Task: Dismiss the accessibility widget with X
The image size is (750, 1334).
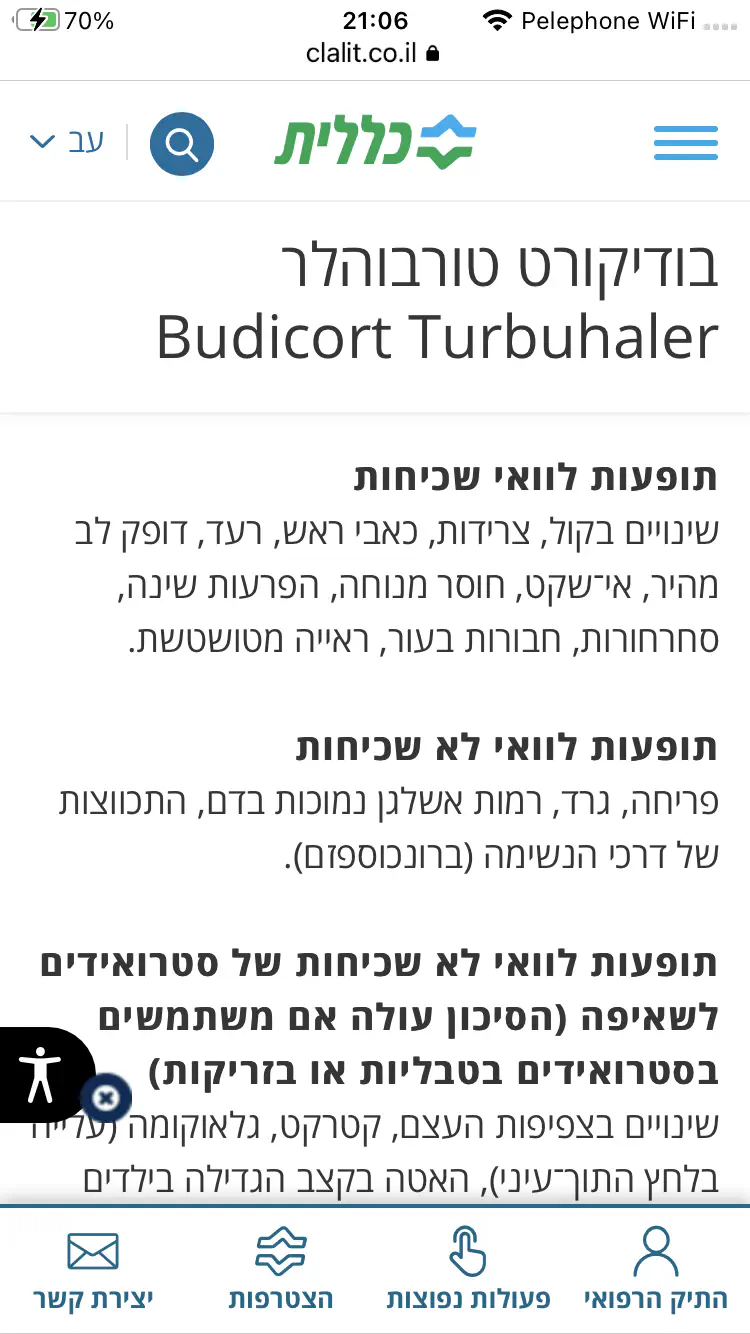Action: click(105, 1099)
